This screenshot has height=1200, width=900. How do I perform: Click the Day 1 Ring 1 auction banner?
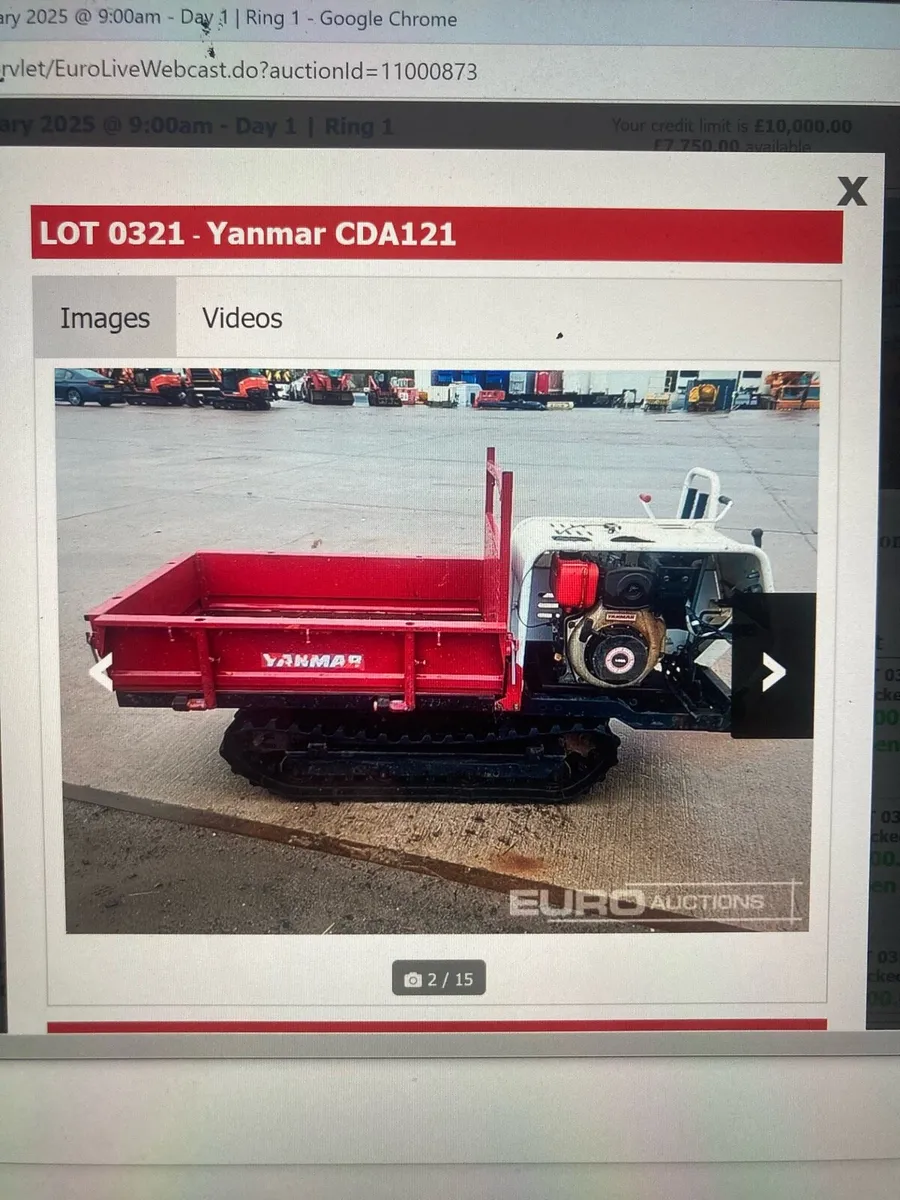point(195,126)
